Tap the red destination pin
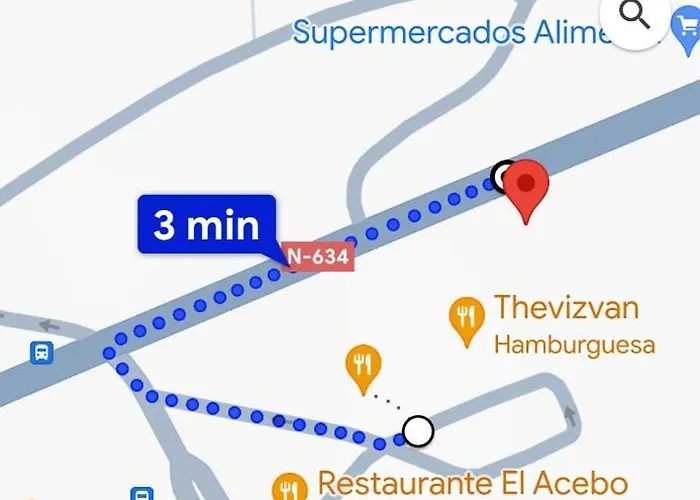Viewport: 700px width, 500px height. tap(526, 187)
